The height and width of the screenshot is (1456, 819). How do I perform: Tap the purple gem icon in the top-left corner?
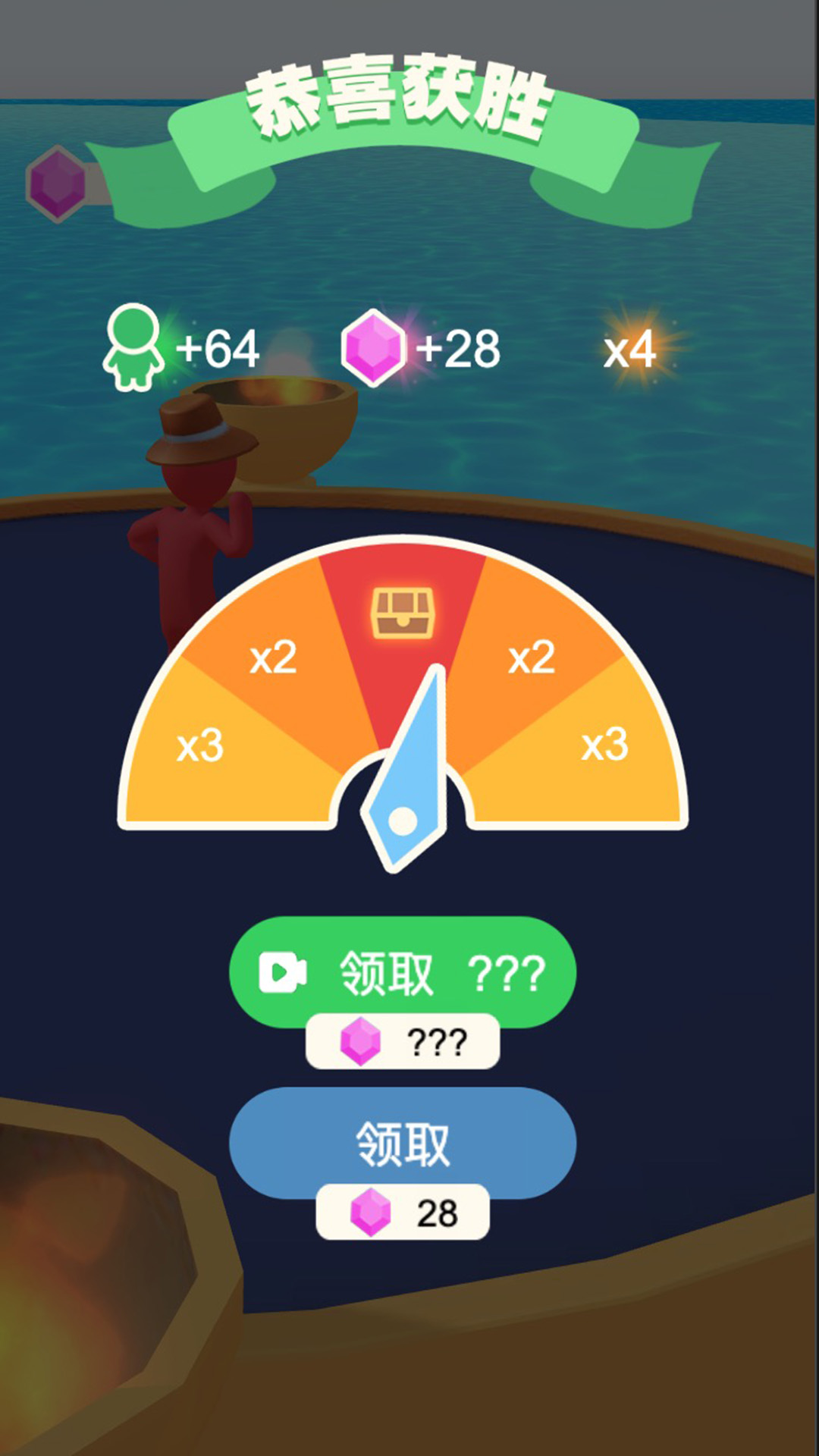click(57, 181)
